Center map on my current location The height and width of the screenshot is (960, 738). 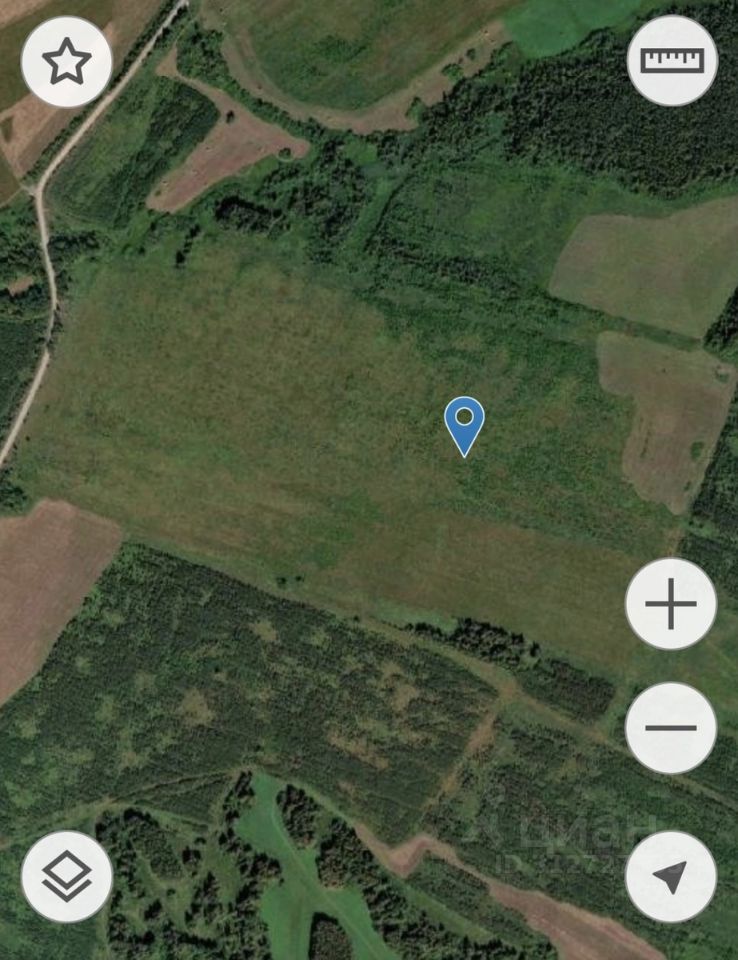point(671,876)
